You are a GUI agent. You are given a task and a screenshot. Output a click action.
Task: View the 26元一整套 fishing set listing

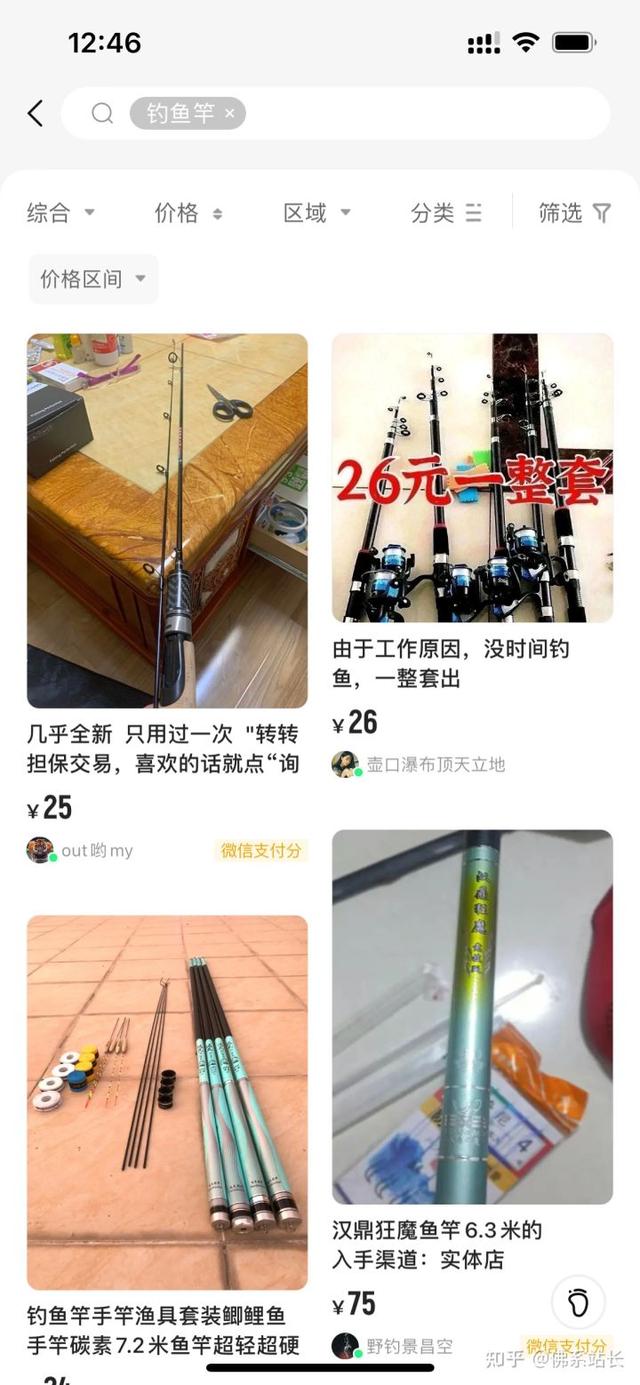[472, 478]
